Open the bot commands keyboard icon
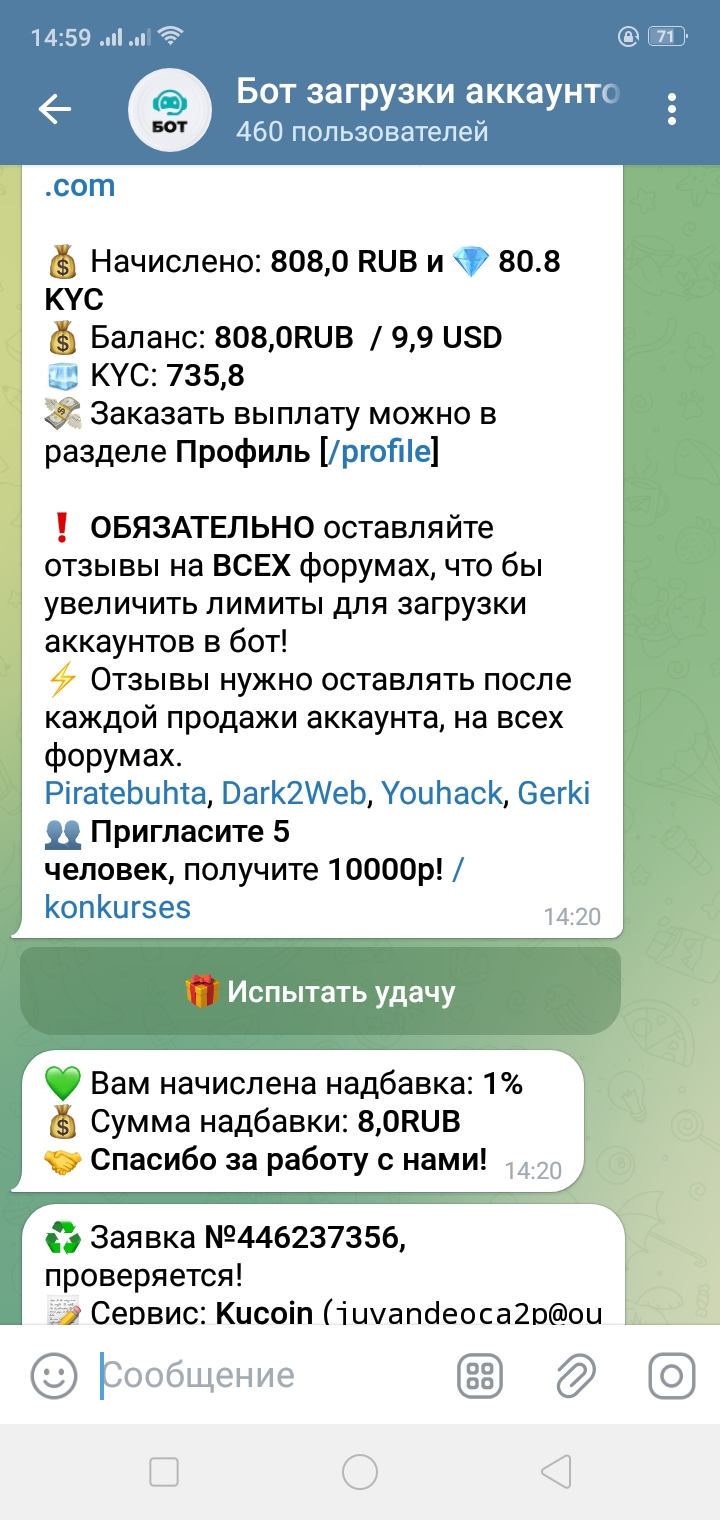Viewport: 720px width, 1520px height. (480, 1375)
